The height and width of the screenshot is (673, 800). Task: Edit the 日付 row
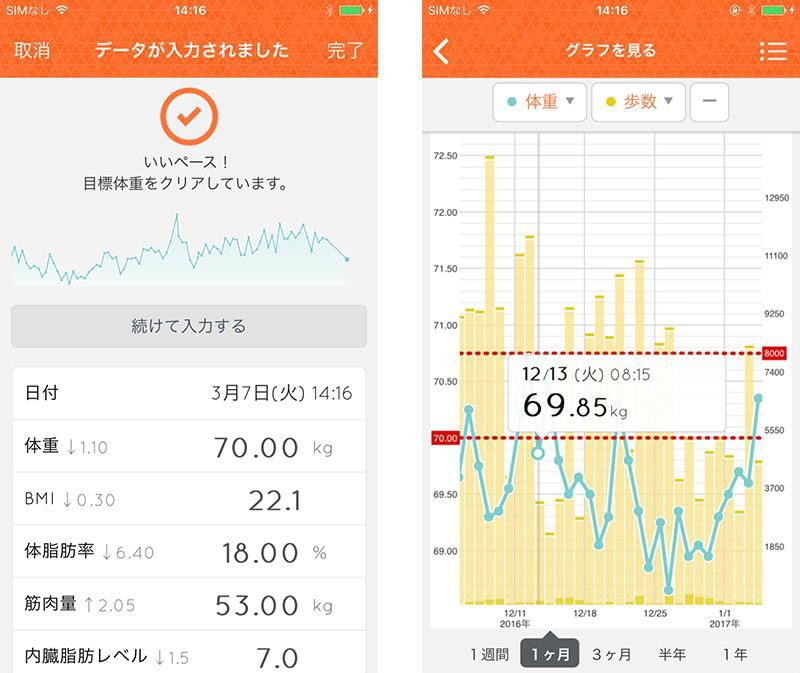point(189,393)
